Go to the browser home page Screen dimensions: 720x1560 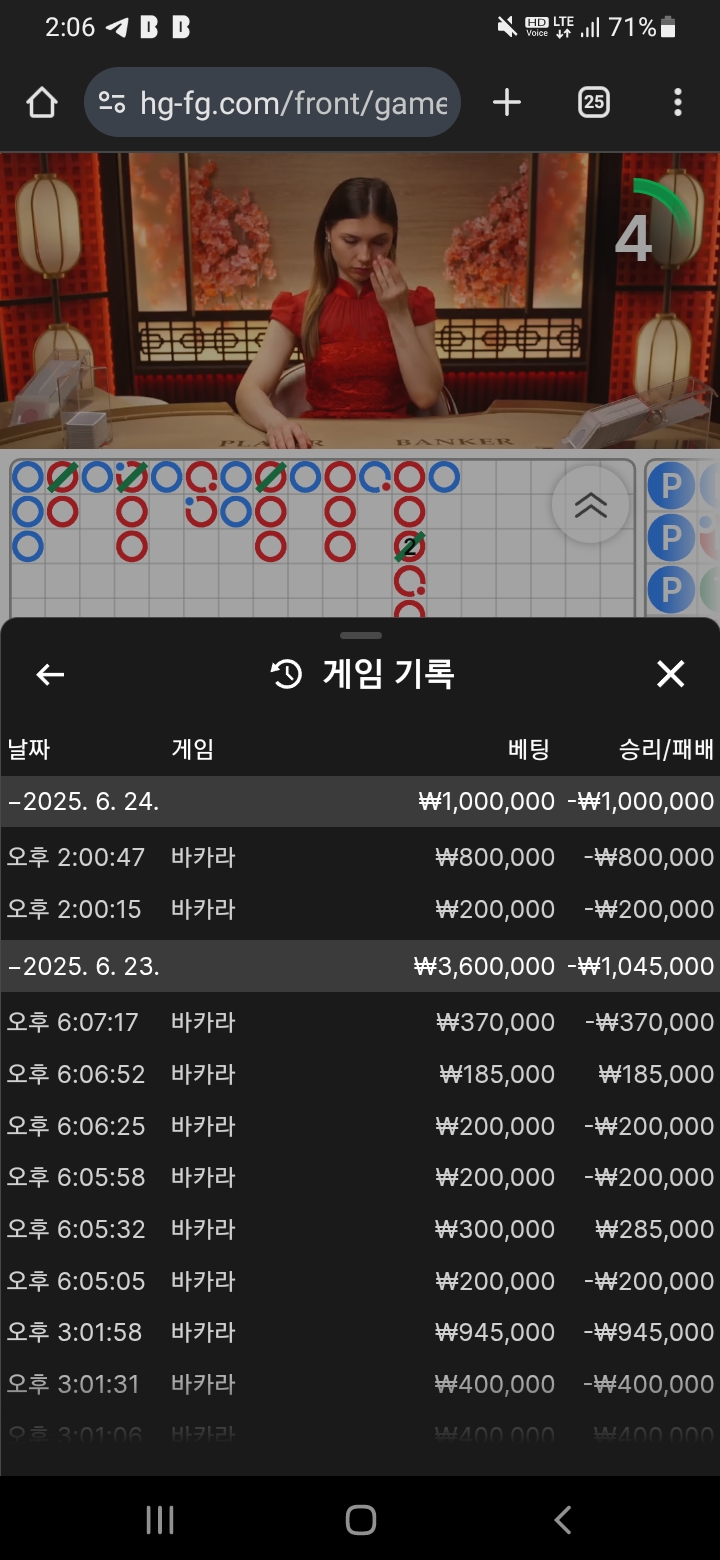(x=42, y=102)
